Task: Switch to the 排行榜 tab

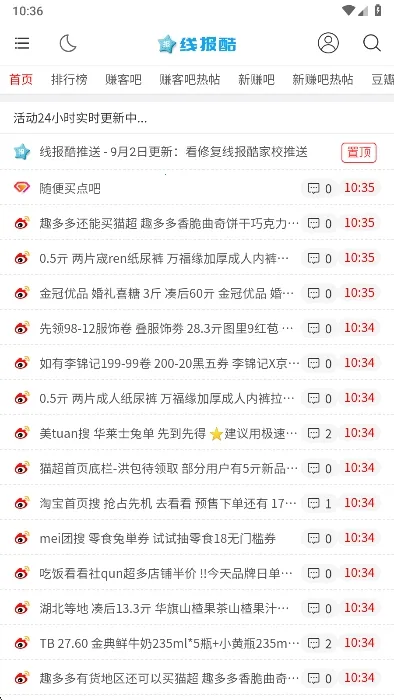Action: pos(69,80)
